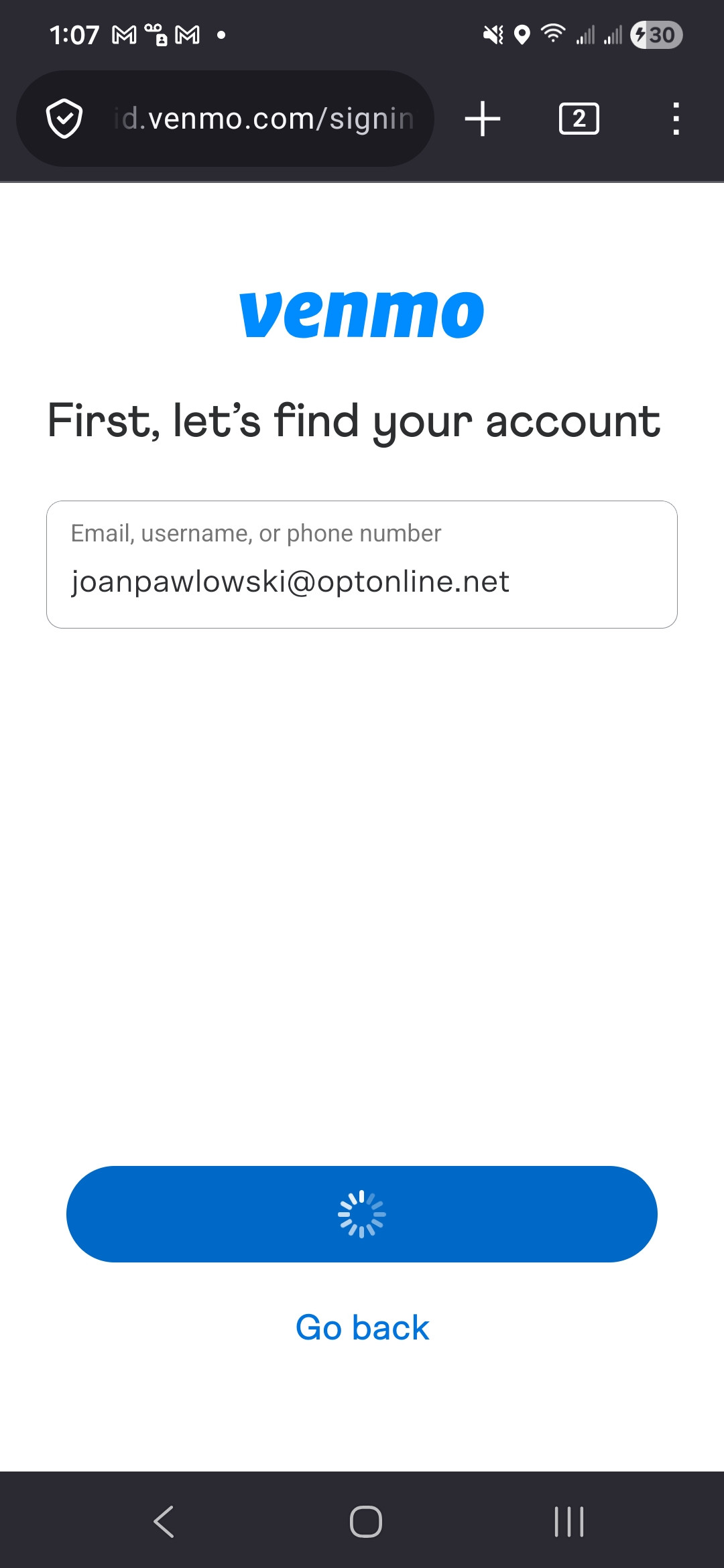Open site security shield info

pos(64,119)
